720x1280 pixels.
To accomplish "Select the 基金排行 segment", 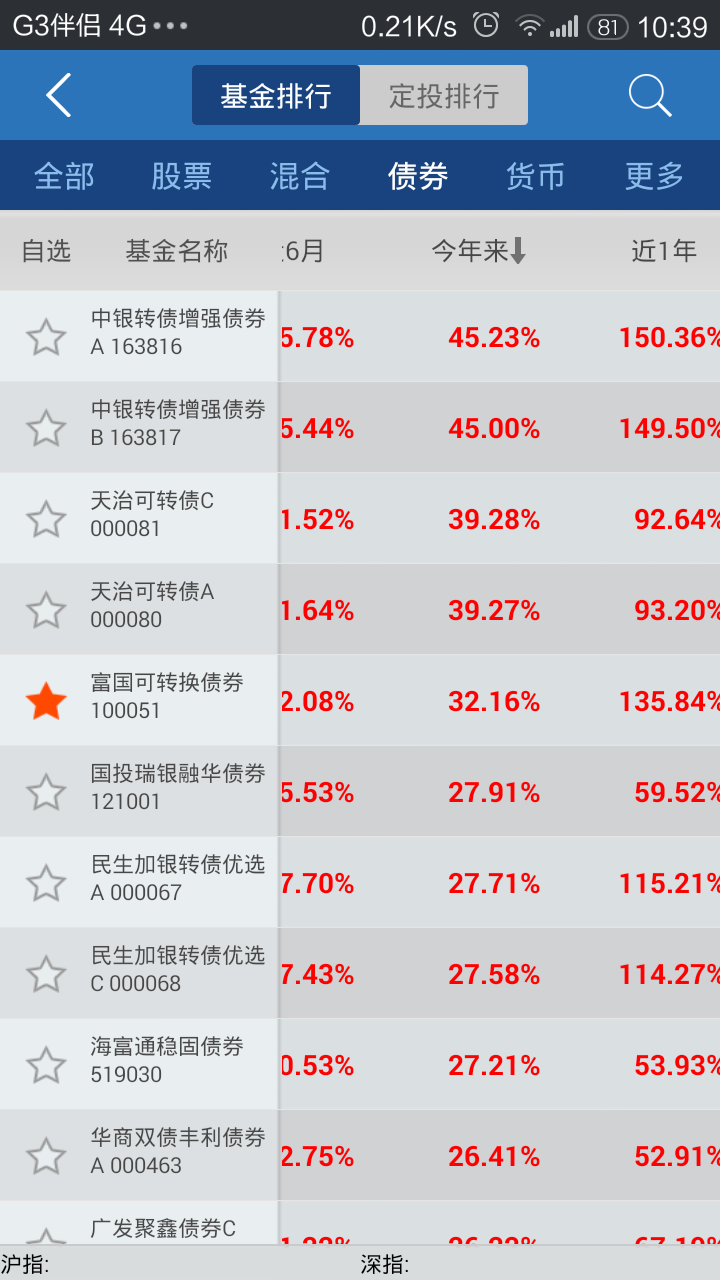I will click(276, 96).
